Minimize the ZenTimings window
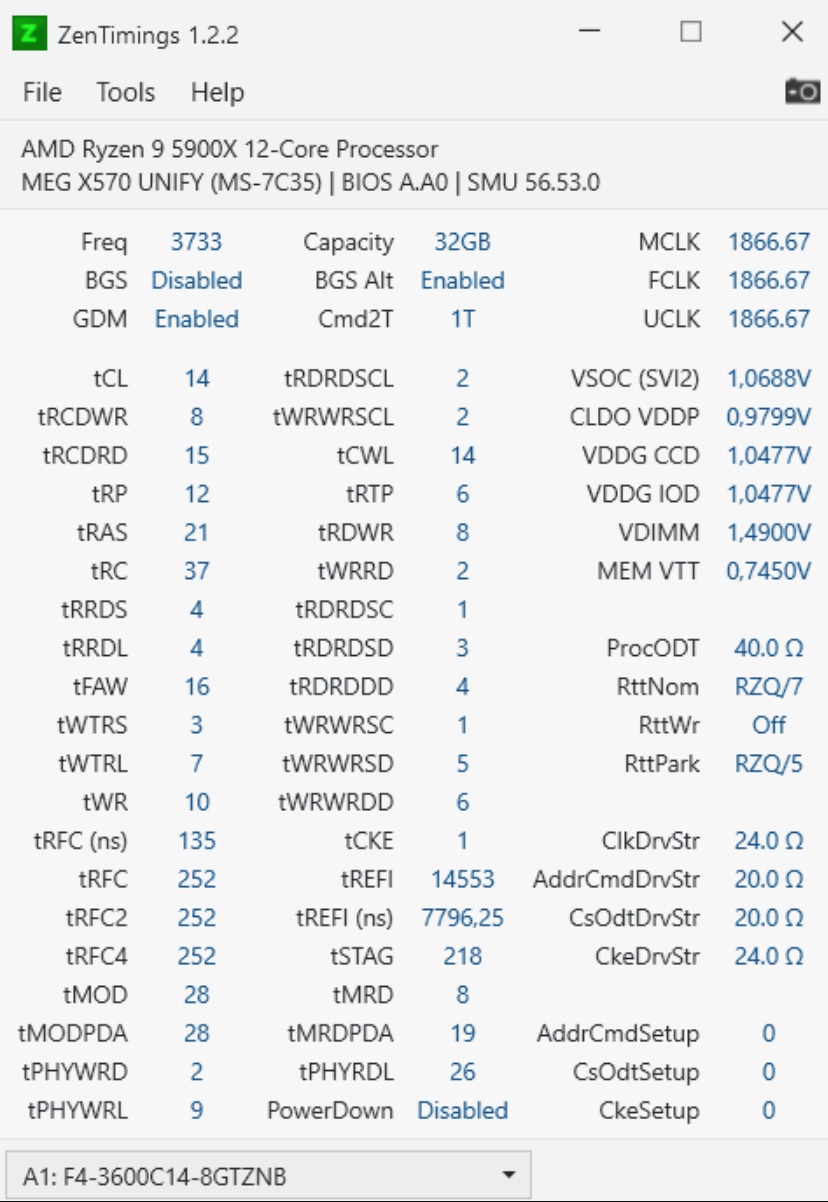Screen dimensions: 828x1202 (x=589, y=33)
